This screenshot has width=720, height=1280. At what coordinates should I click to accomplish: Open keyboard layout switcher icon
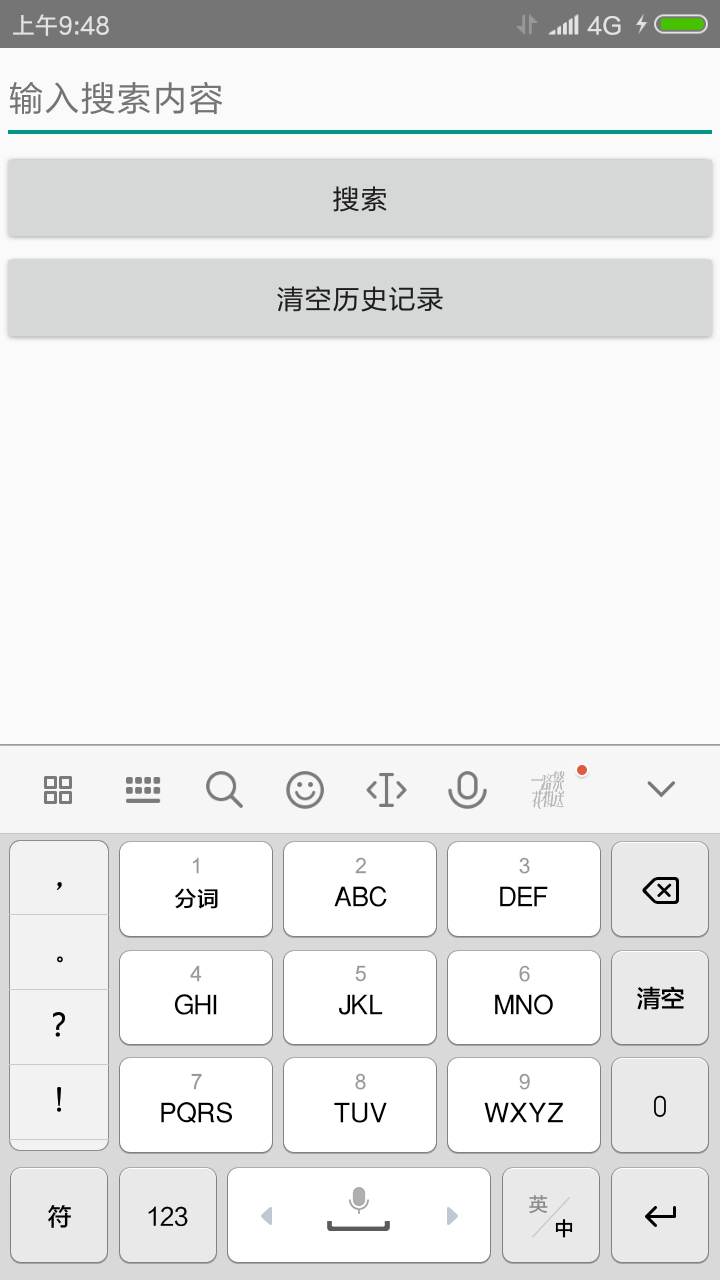click(x=143, y=790)
